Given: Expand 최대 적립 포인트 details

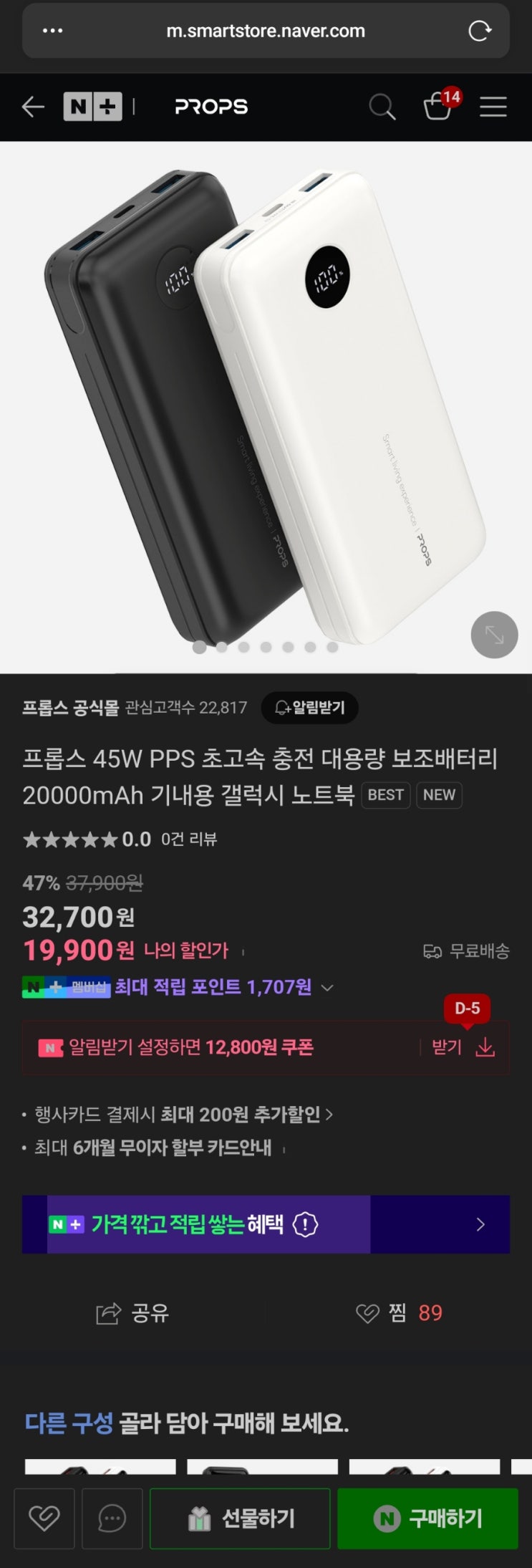Looking at the screenshot, I should pos(327,988).
